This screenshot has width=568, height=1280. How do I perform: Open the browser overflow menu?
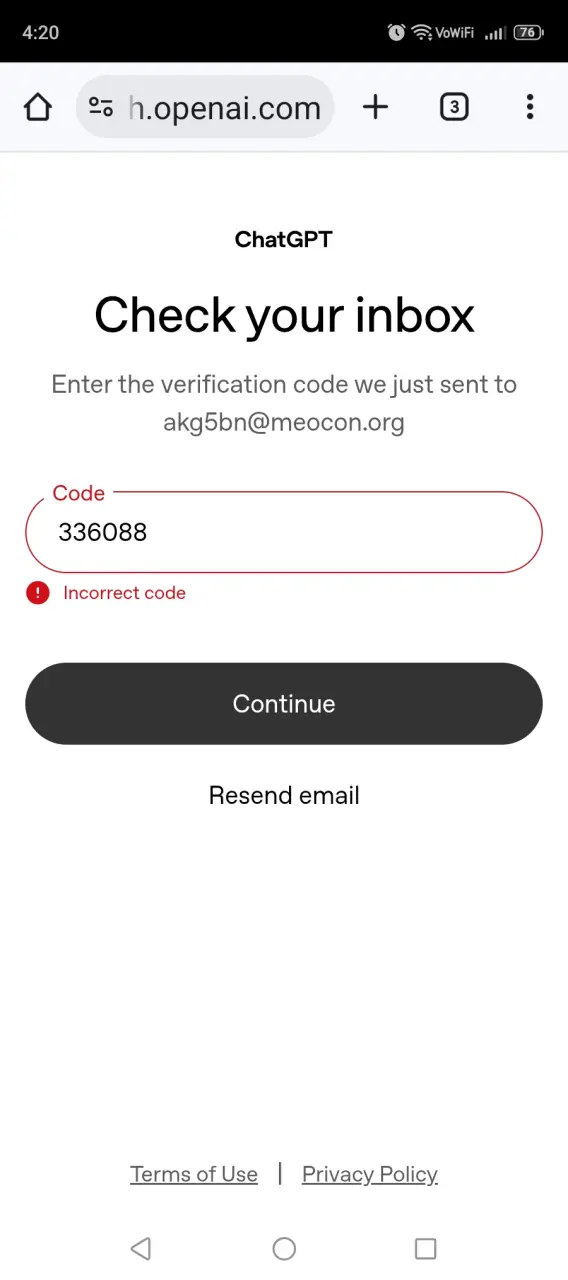[x=530, y=107]
